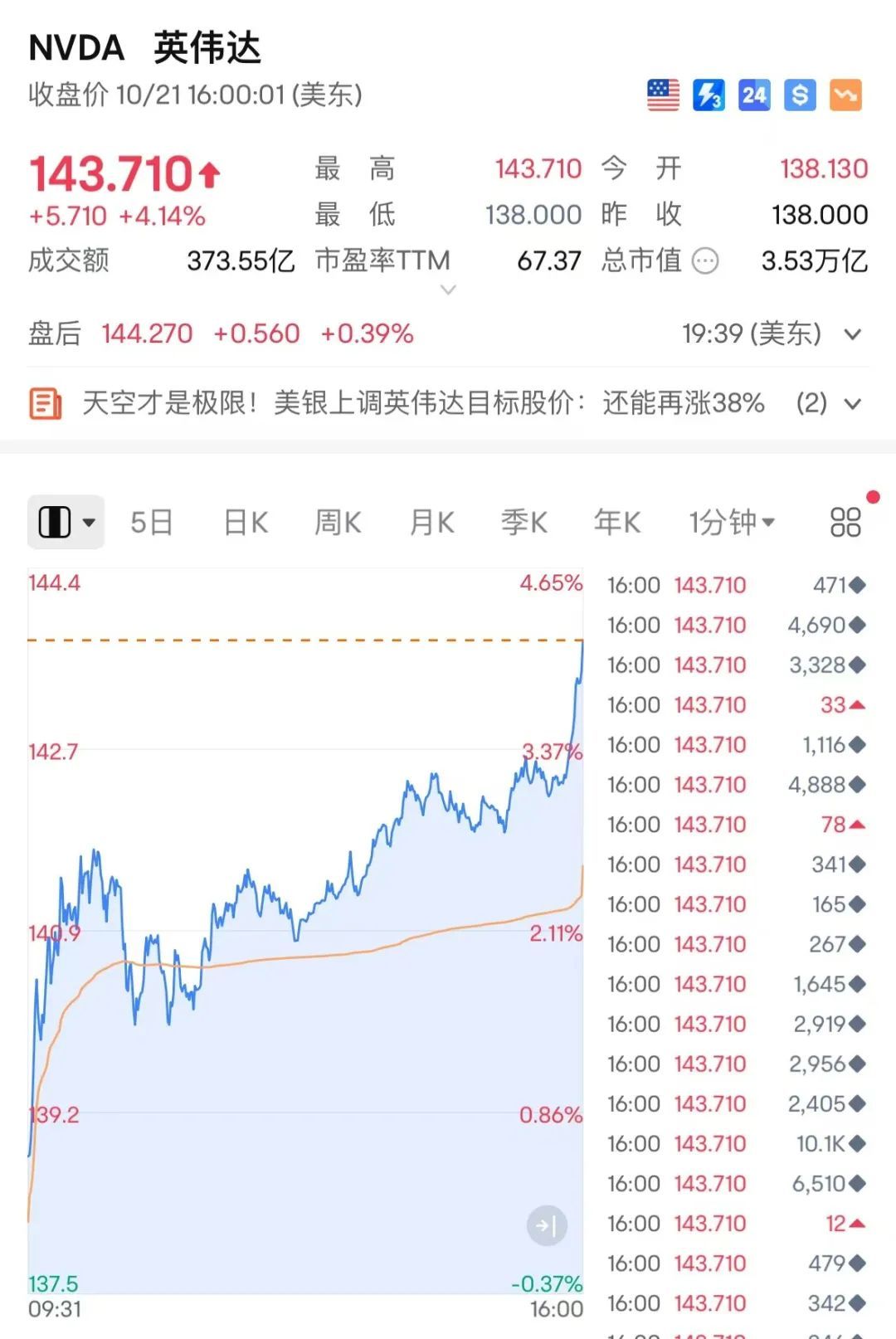This screenshot has width=896, height=1339.
Task: Open the chart layout selector dropdown
Action: 66,523
